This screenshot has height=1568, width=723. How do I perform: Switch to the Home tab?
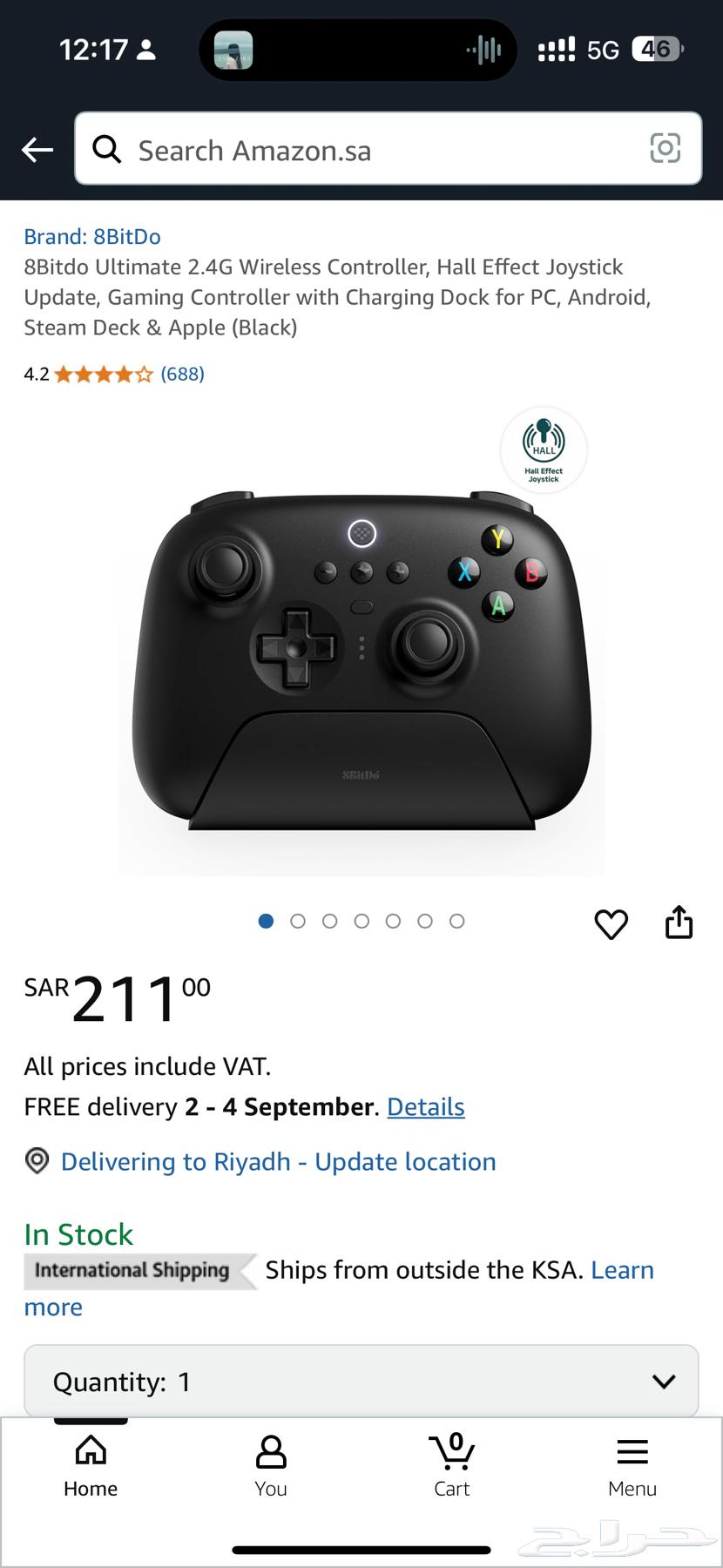coord(90,1463)
